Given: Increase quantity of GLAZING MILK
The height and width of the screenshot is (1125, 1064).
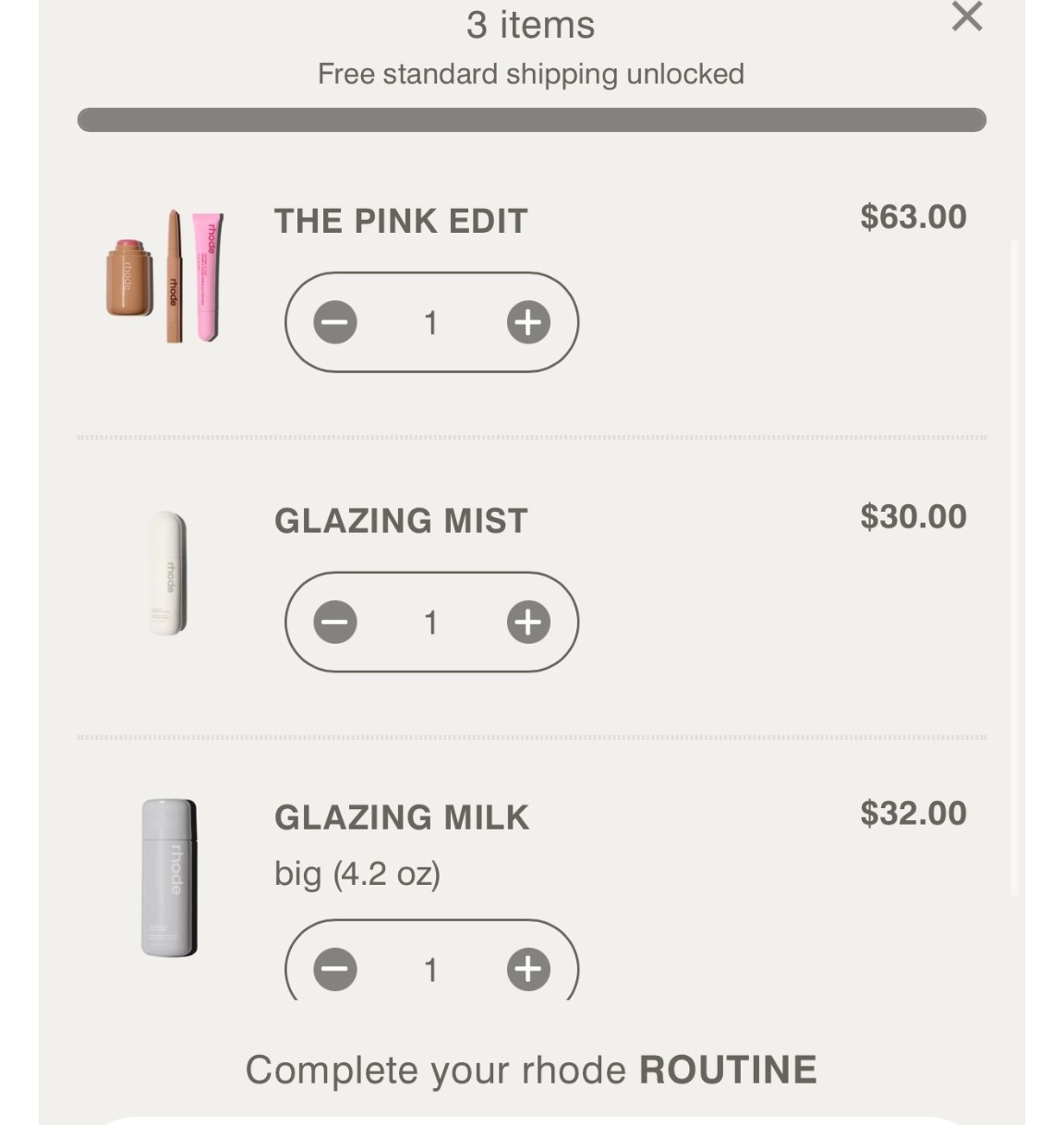Looking at the screenshot, I should tap(526, 970).
